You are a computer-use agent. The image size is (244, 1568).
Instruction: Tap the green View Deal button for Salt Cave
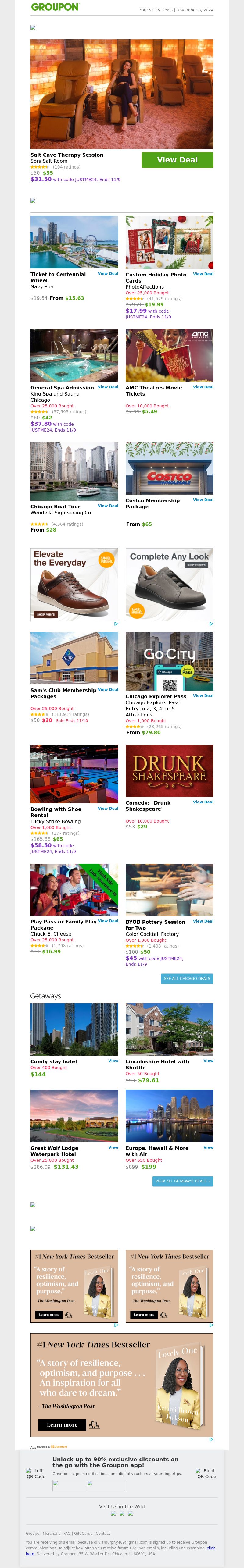click(x=177, y=159)
